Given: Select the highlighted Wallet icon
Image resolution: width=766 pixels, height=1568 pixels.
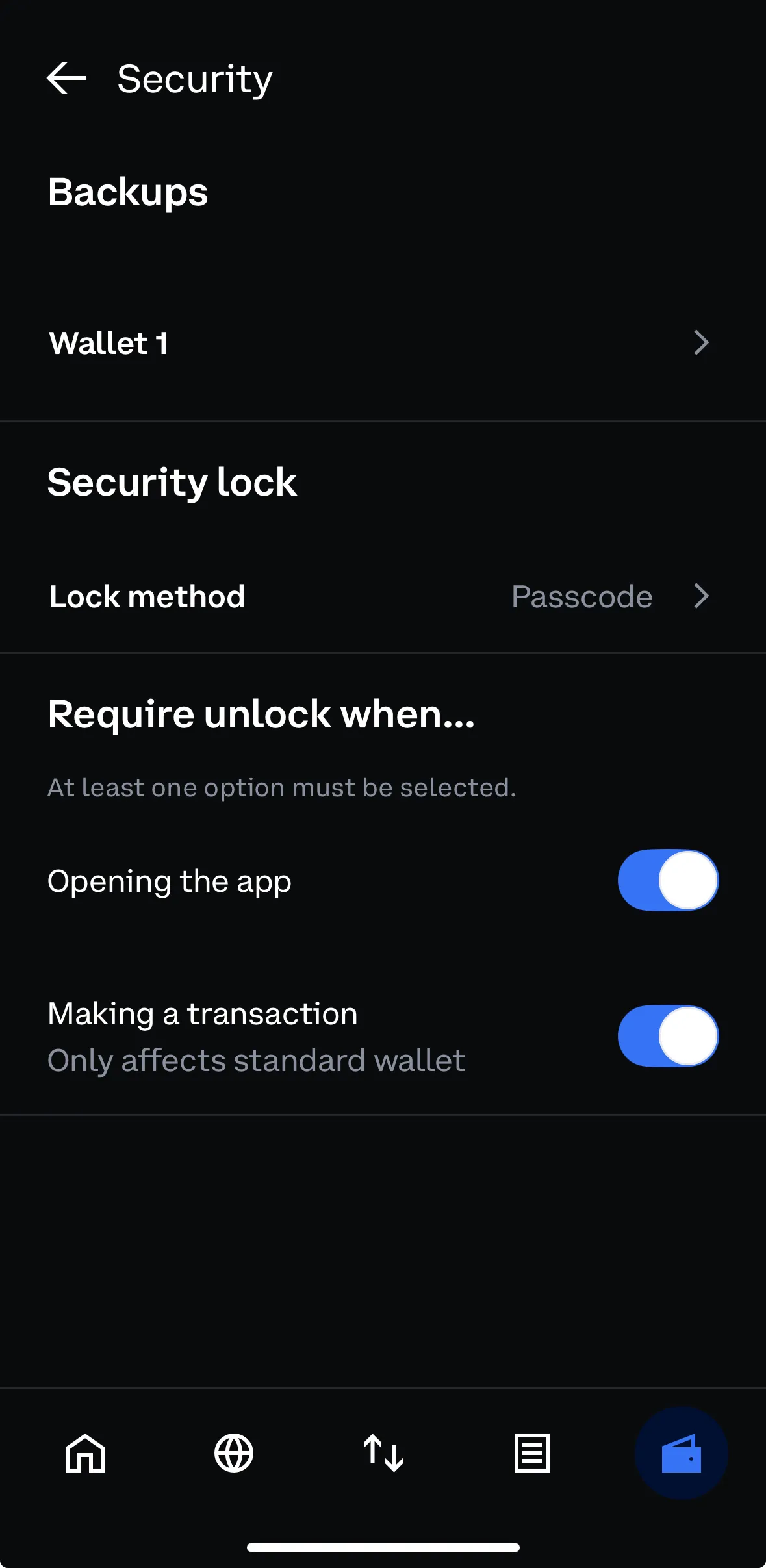Looking at the screenshot, I should 682,1453.
